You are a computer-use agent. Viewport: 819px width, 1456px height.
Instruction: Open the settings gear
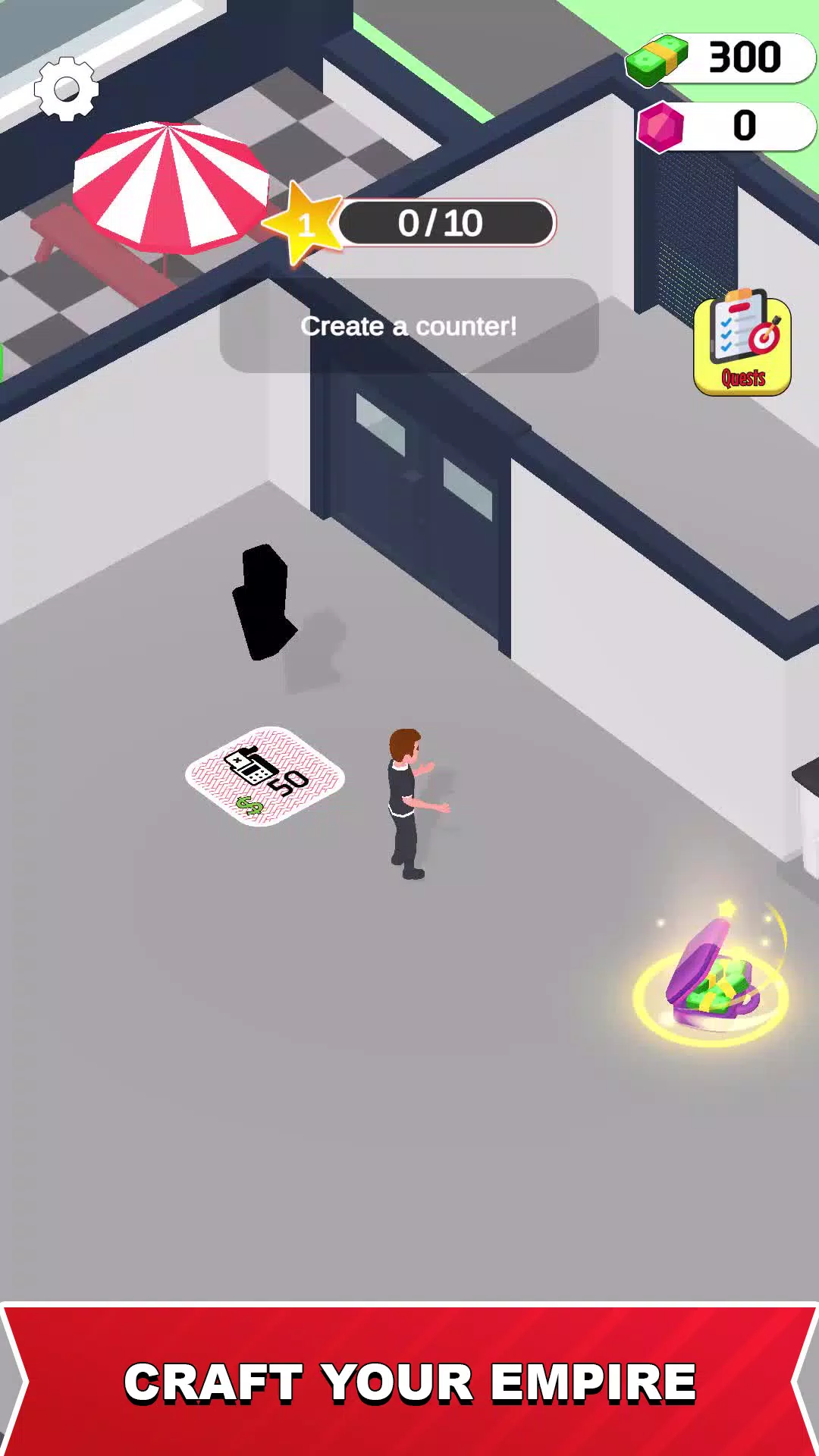[x=67, y=89]
